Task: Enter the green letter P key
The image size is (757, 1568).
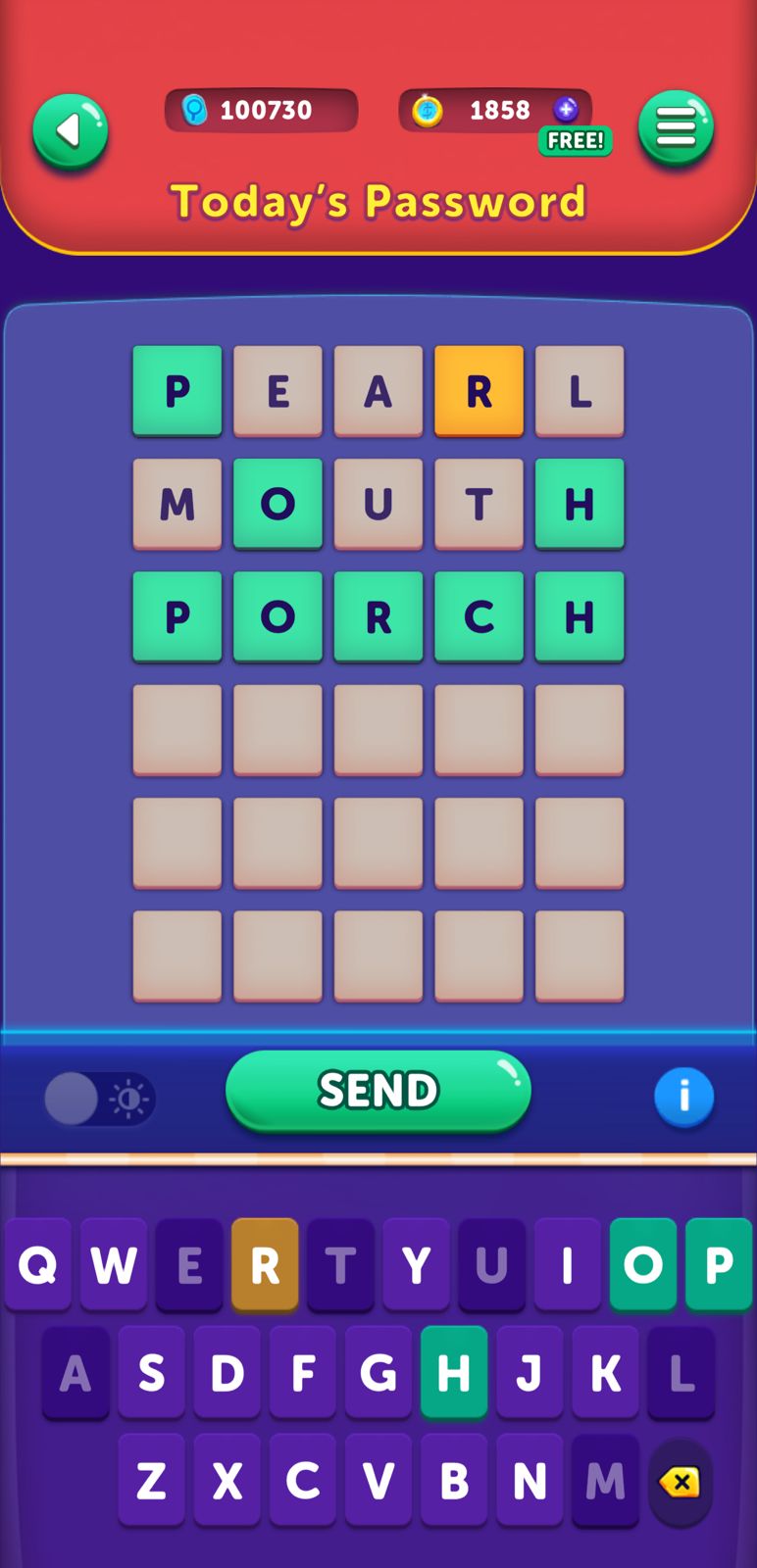Action: tap(719, 1265)
